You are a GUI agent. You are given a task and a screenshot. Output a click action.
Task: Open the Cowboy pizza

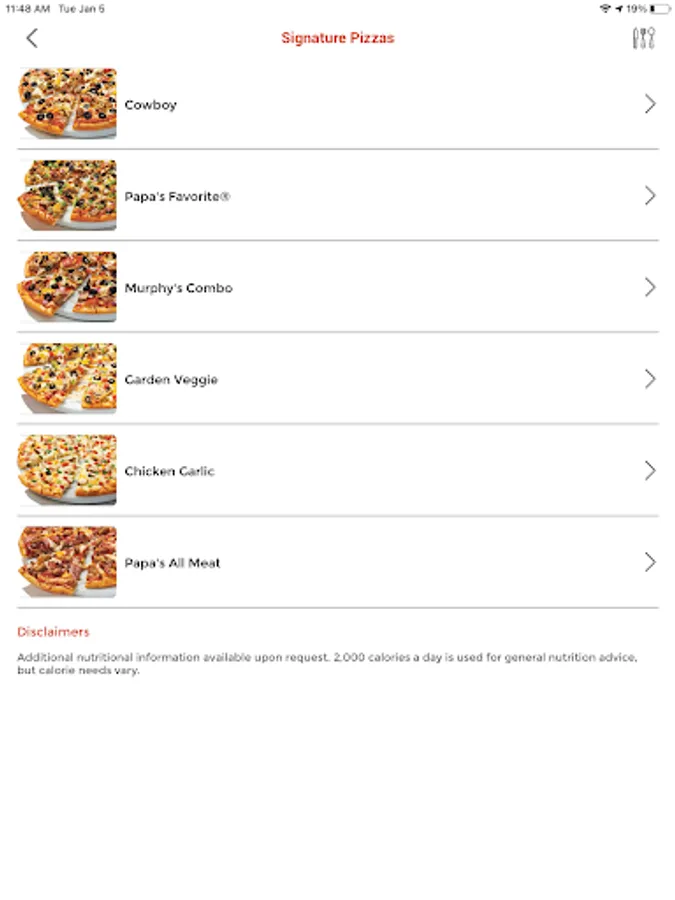coord(337,104)
